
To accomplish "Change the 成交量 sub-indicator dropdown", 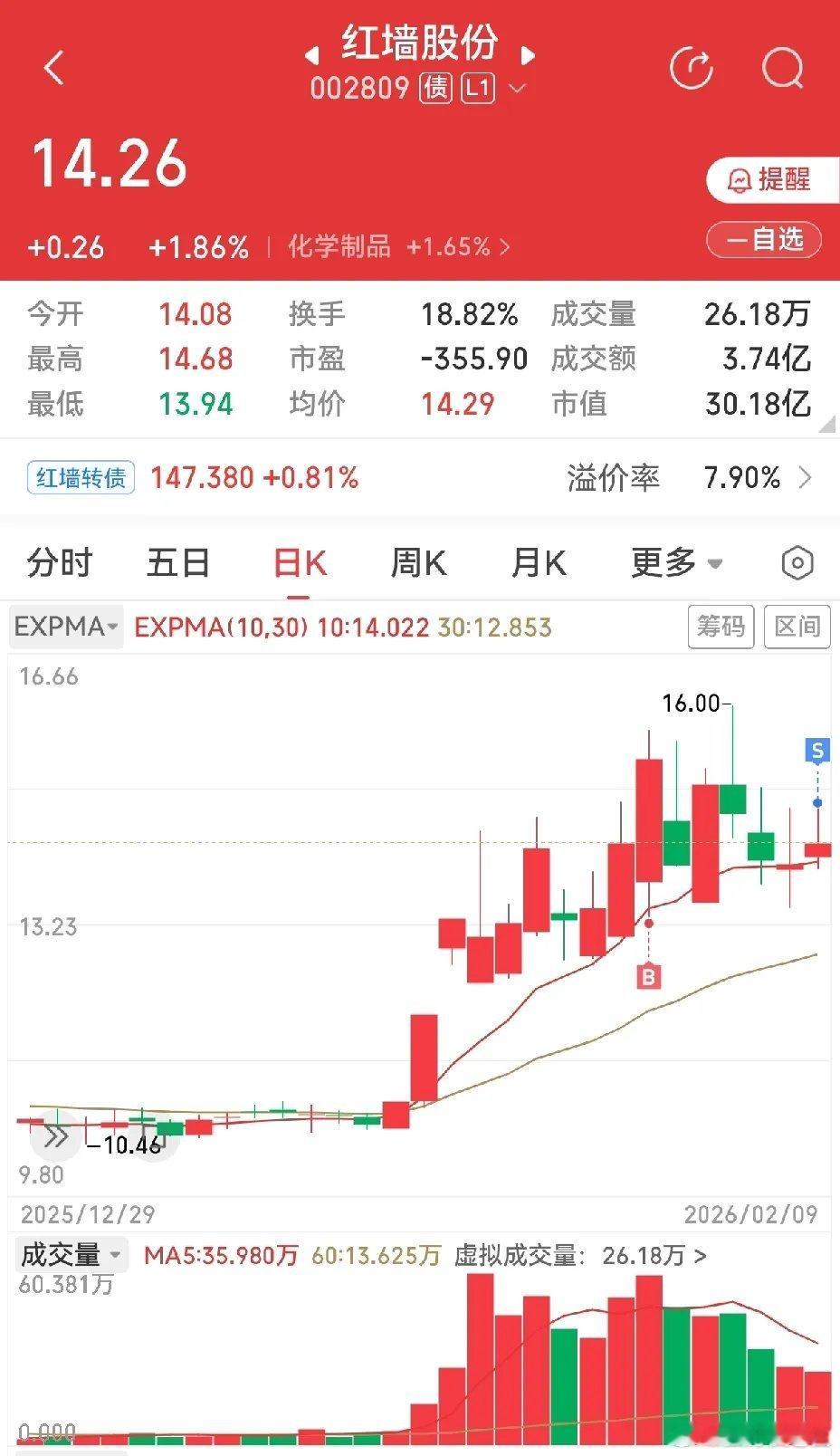I will [x=71, y=1255].
